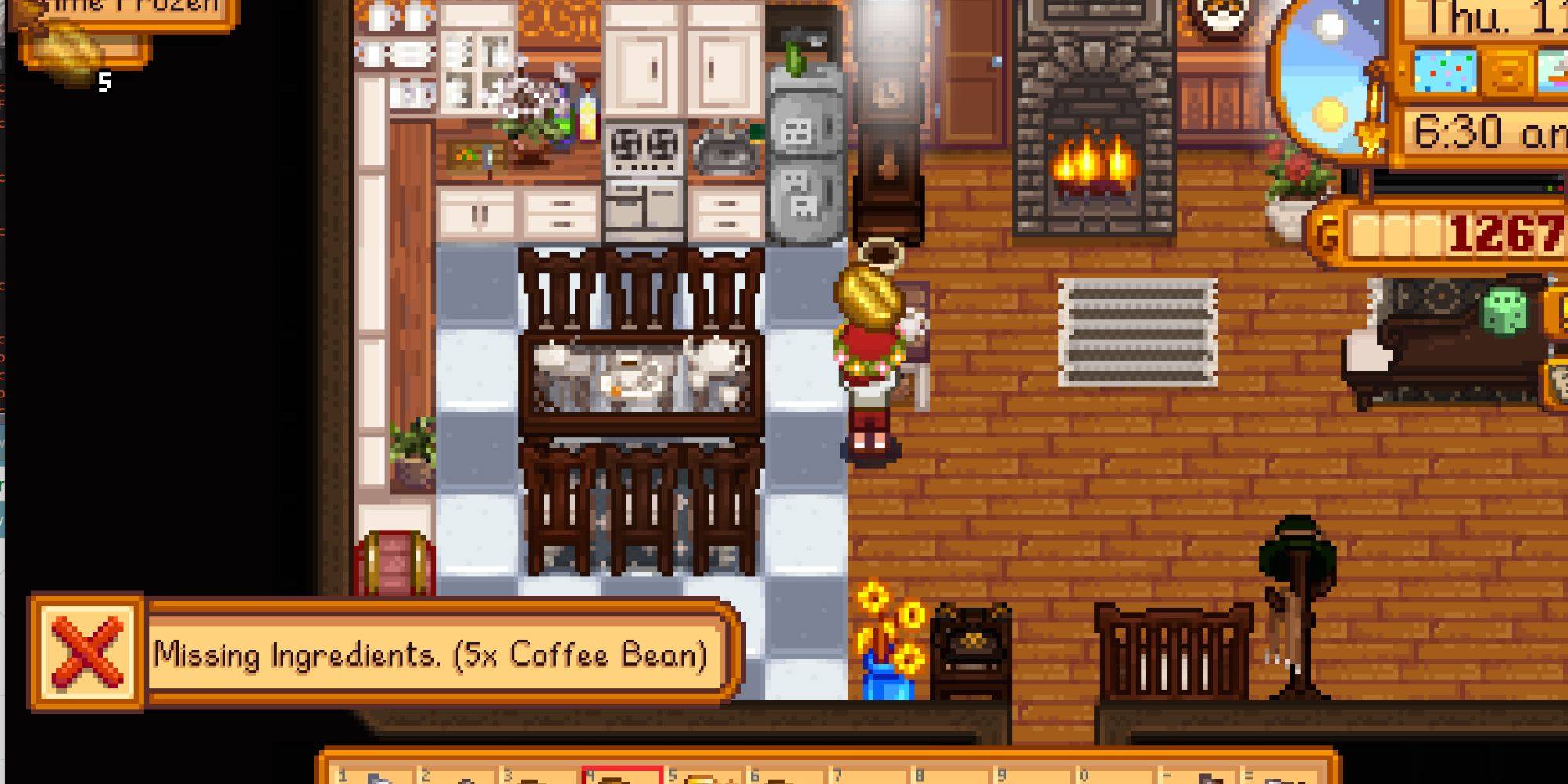Select toolbar slot 6

tap(787, 776)
